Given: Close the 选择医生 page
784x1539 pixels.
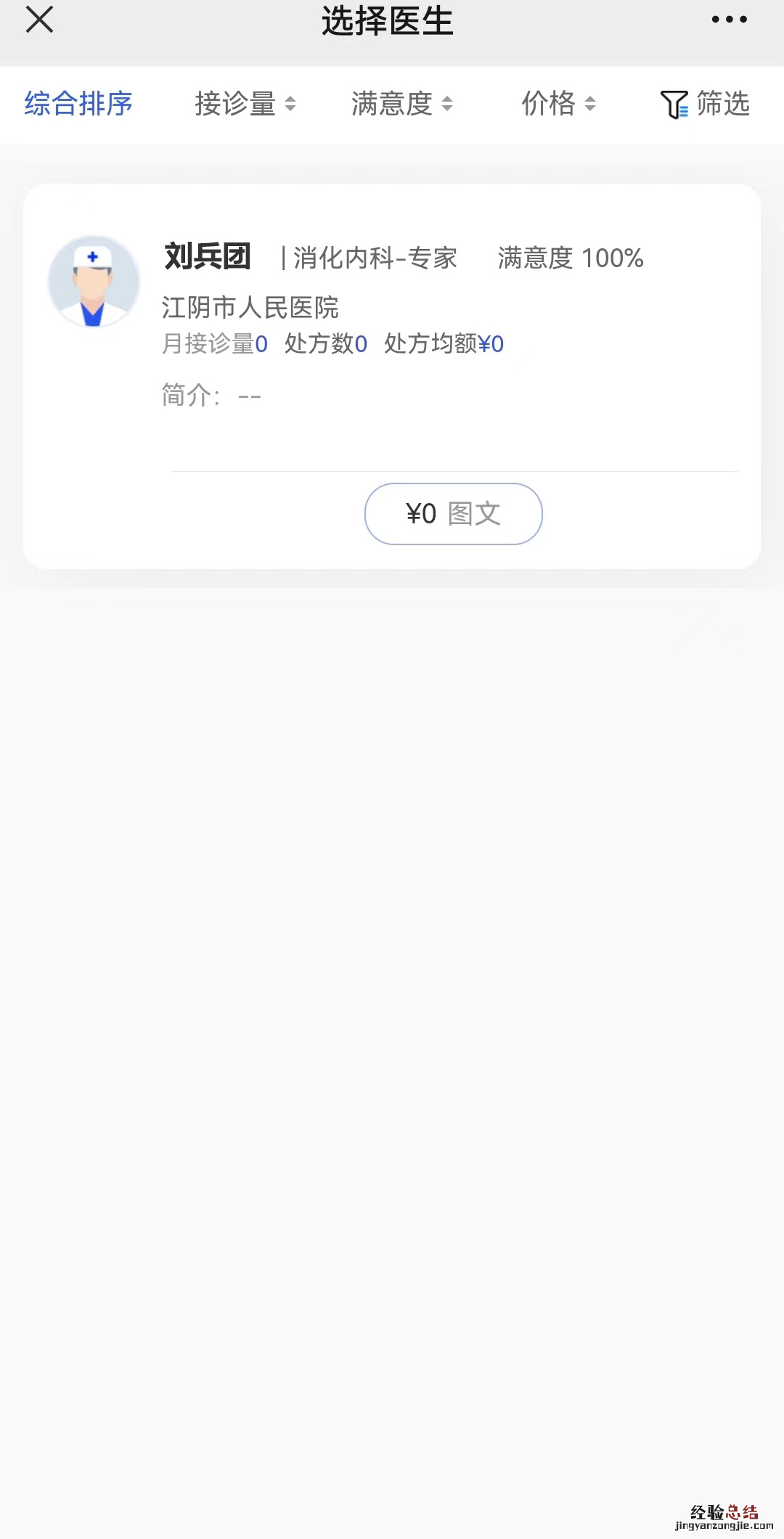Looking at the screenshot, I should click(39, 20).
